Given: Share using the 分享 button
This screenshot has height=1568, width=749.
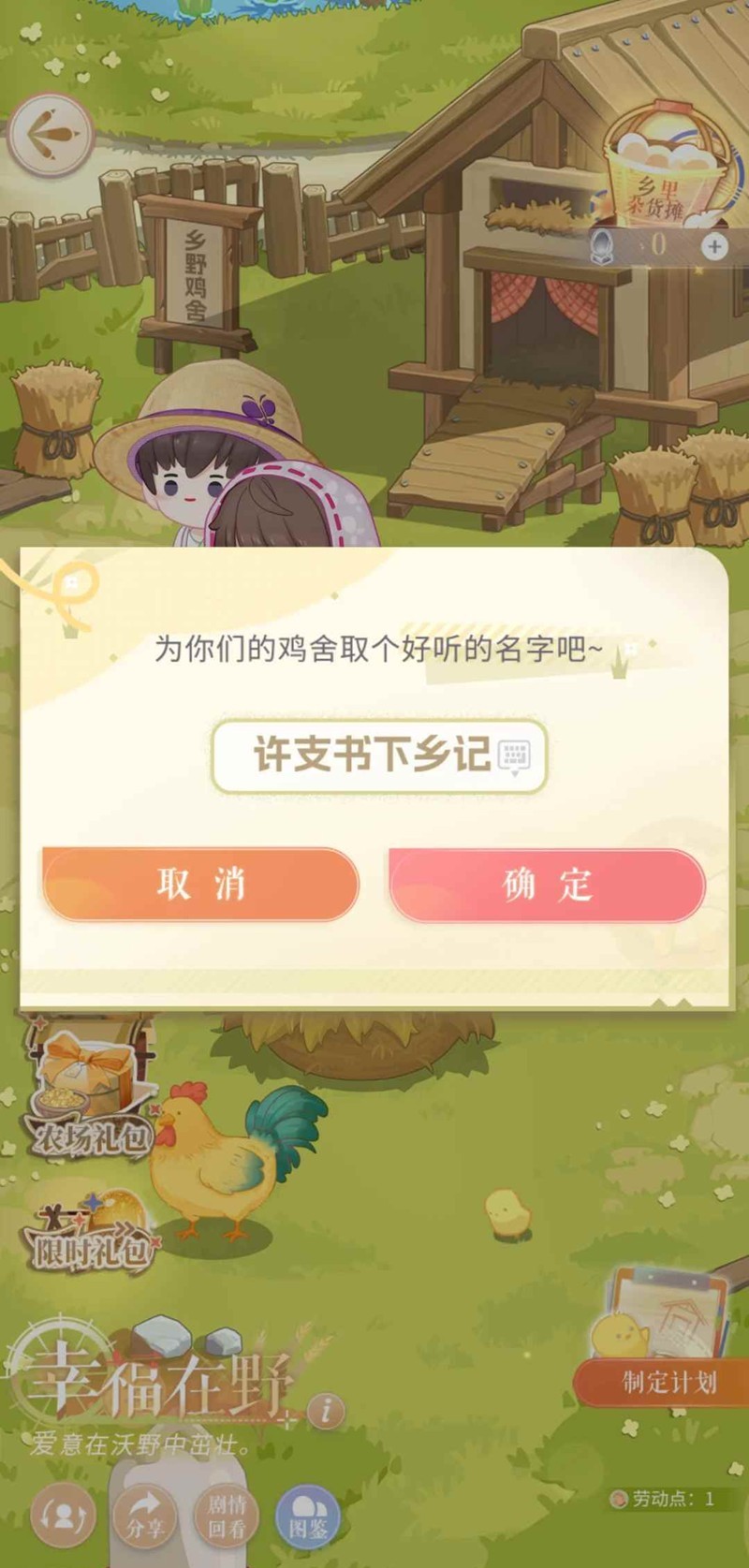Looking at the screenshot, I should point(144,1515).
